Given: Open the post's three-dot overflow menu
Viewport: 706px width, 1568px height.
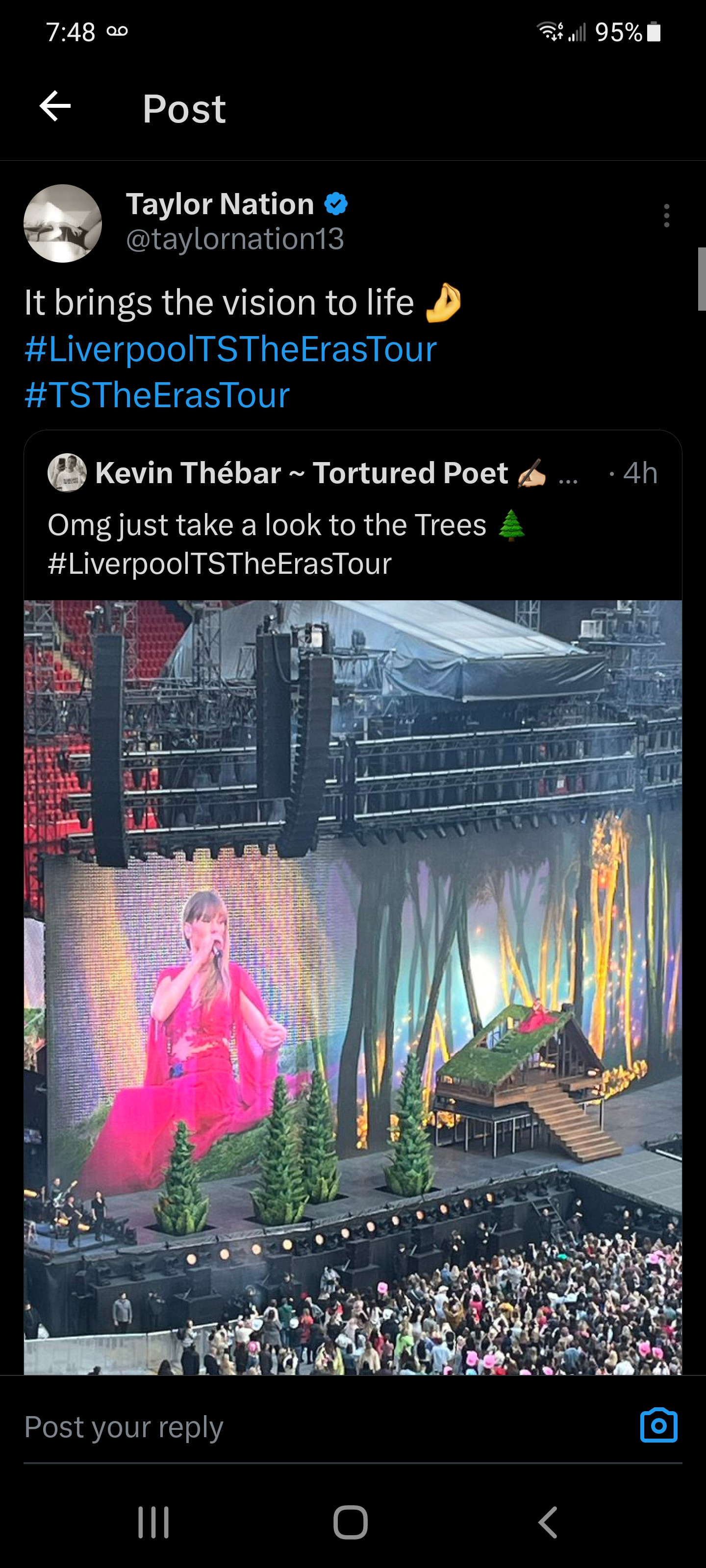Looking at the screenshot, I should coord(666,216).
